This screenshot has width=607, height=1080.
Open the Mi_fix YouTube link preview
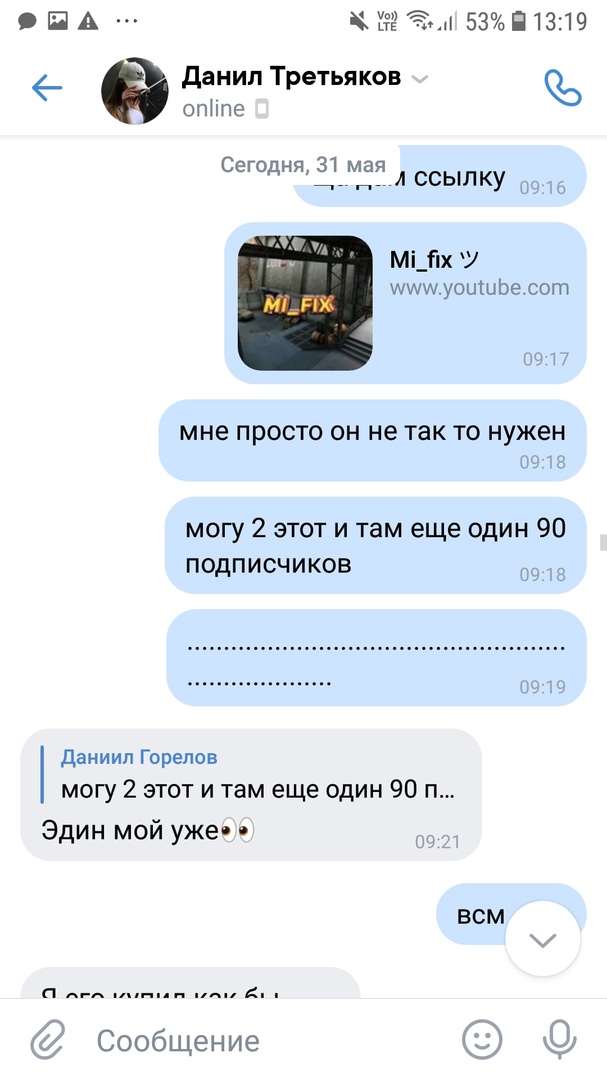coord(405,303)
